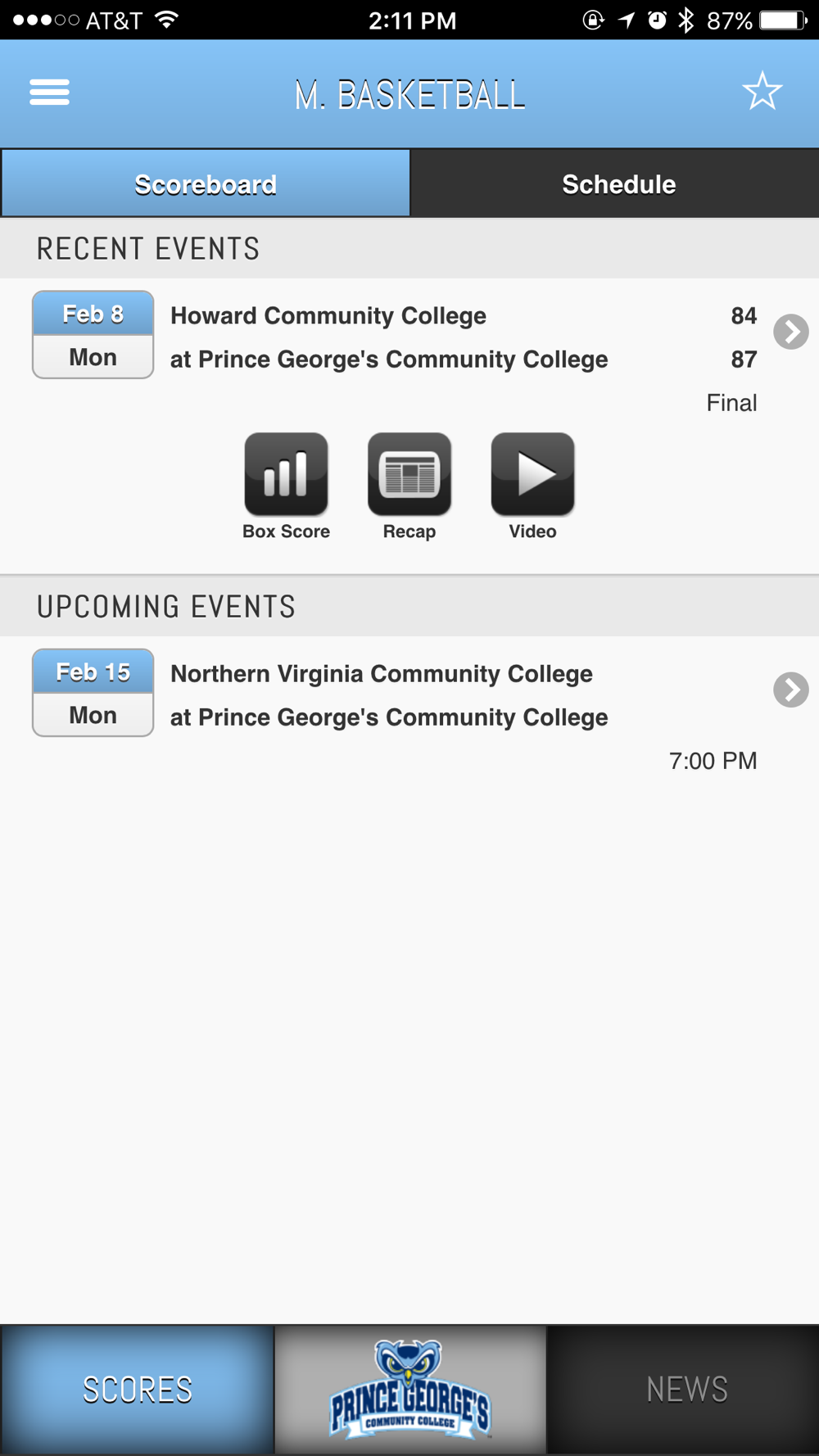Image resolution: width=819 pixels, height=1456 pixels.
Task: Open the hamburger drawer menu
Action: point(49,92)
